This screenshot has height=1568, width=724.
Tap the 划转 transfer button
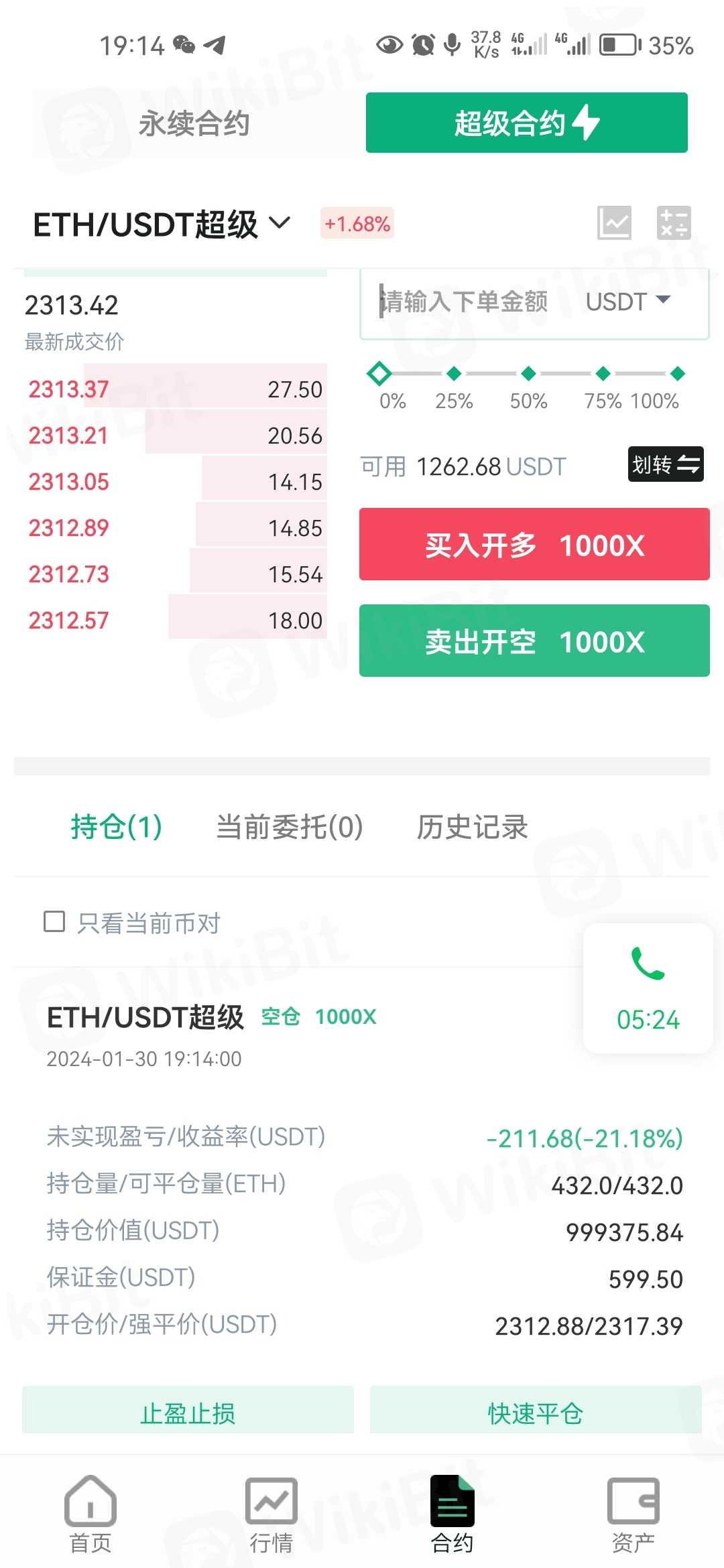pos(665,464)
